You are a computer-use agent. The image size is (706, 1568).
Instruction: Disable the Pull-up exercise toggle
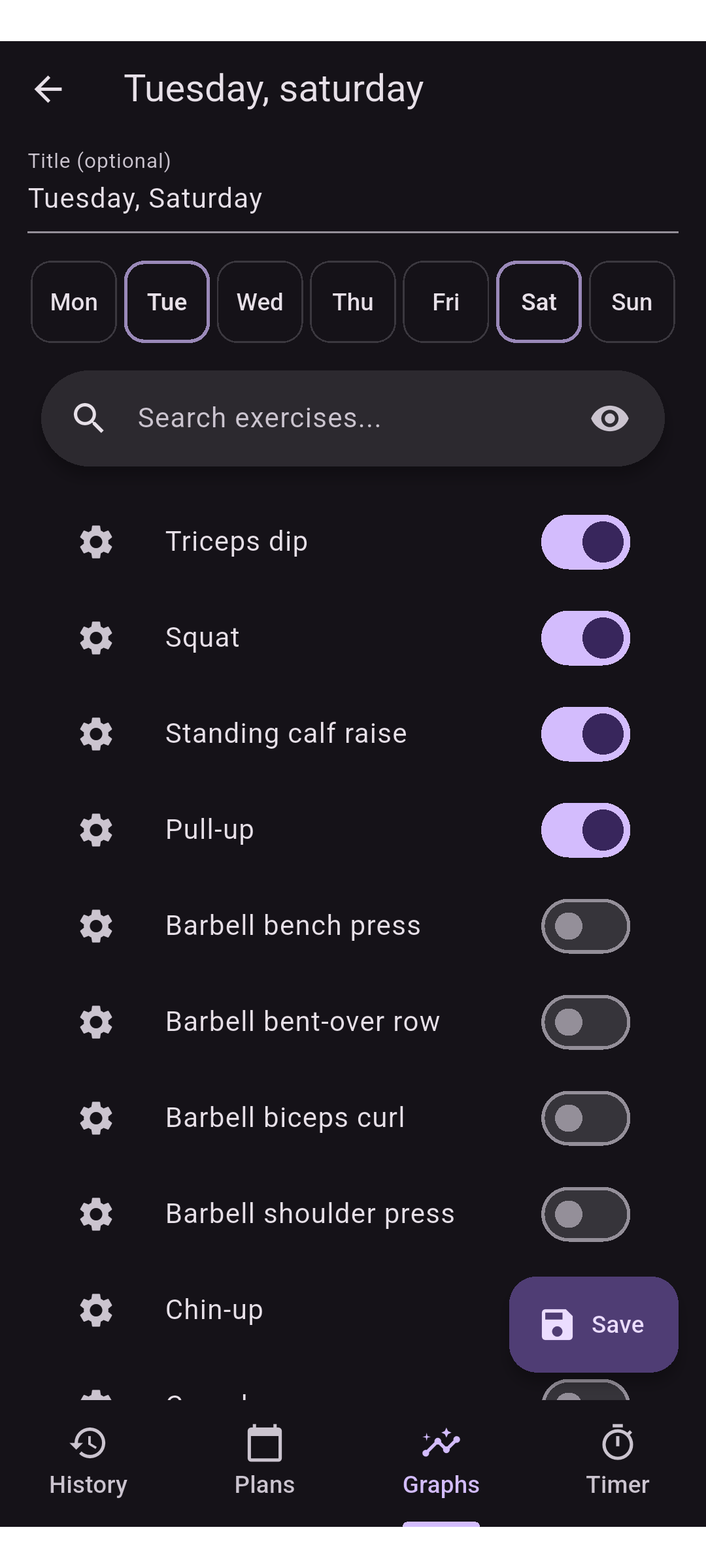pyautogui.click(x=586, y=830)
